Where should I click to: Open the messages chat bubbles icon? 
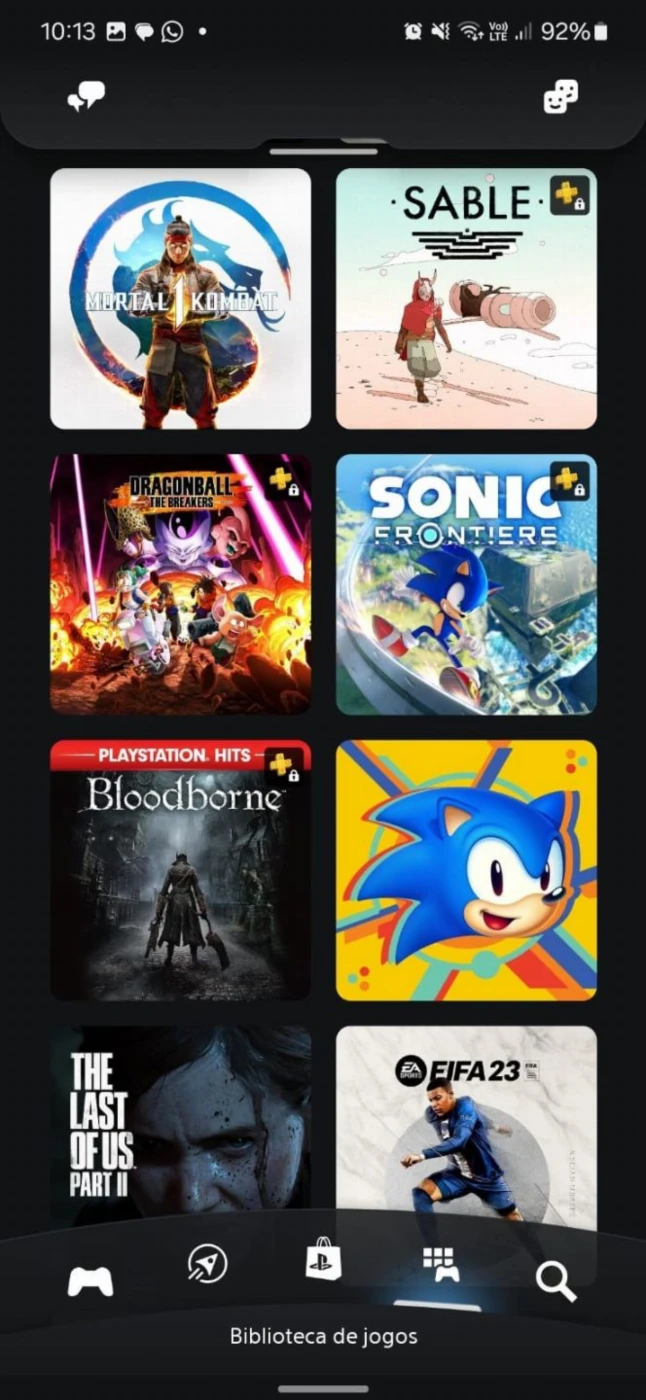tap(86, 96)
